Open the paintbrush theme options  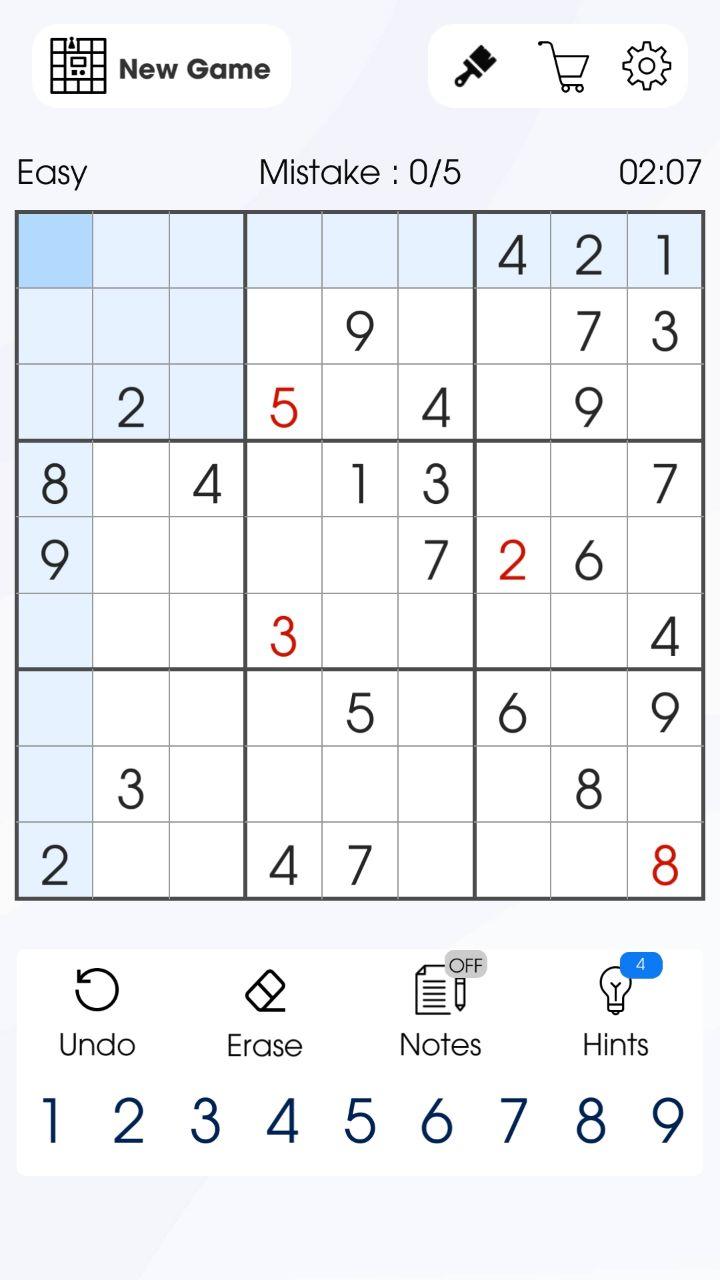click(x=476, y=67)
